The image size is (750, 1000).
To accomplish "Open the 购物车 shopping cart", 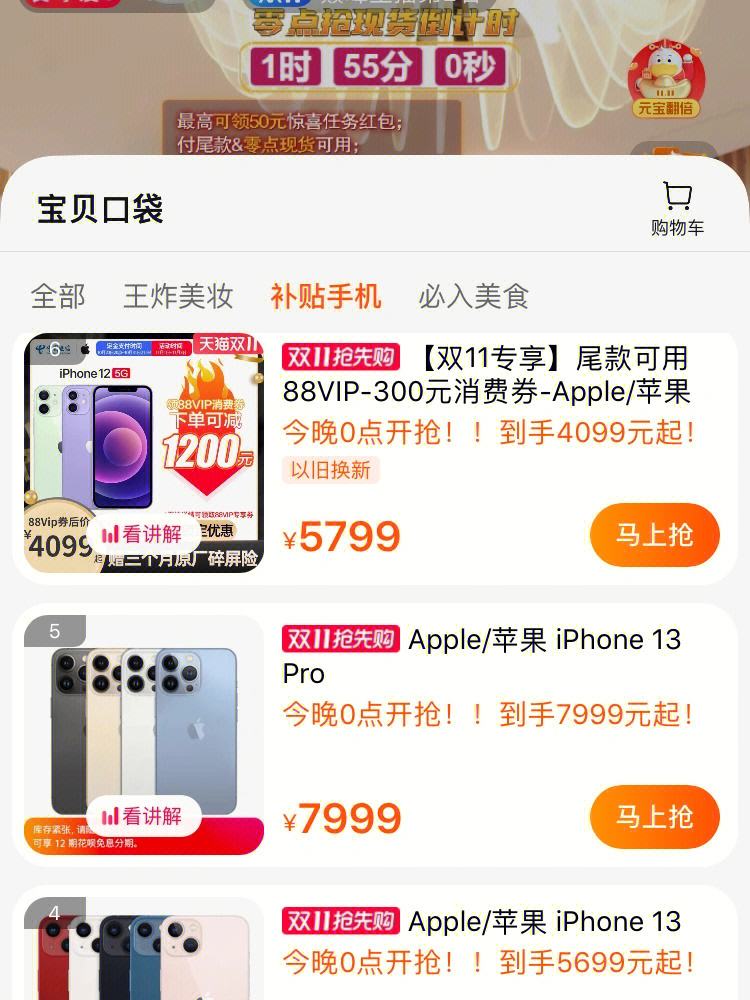I will 677,209.
